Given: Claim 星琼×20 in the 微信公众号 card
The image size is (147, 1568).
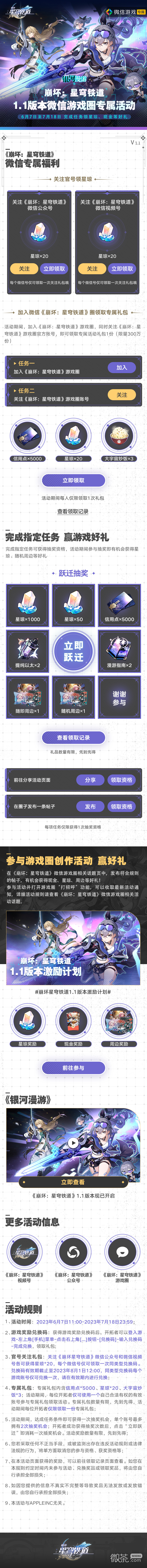Looking at the screenshot, I should (54, 268).
